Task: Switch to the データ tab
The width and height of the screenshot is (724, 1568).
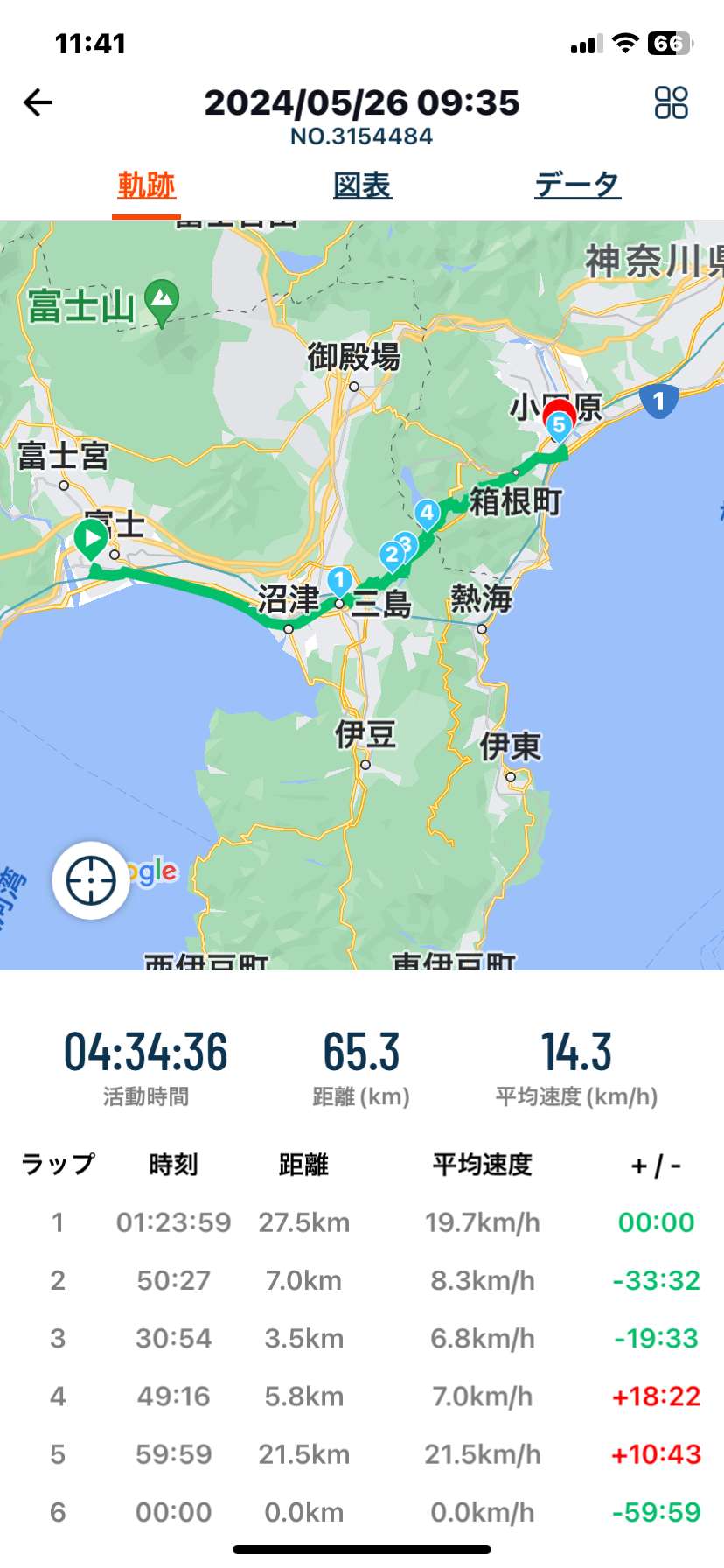Action: (577, 185)
